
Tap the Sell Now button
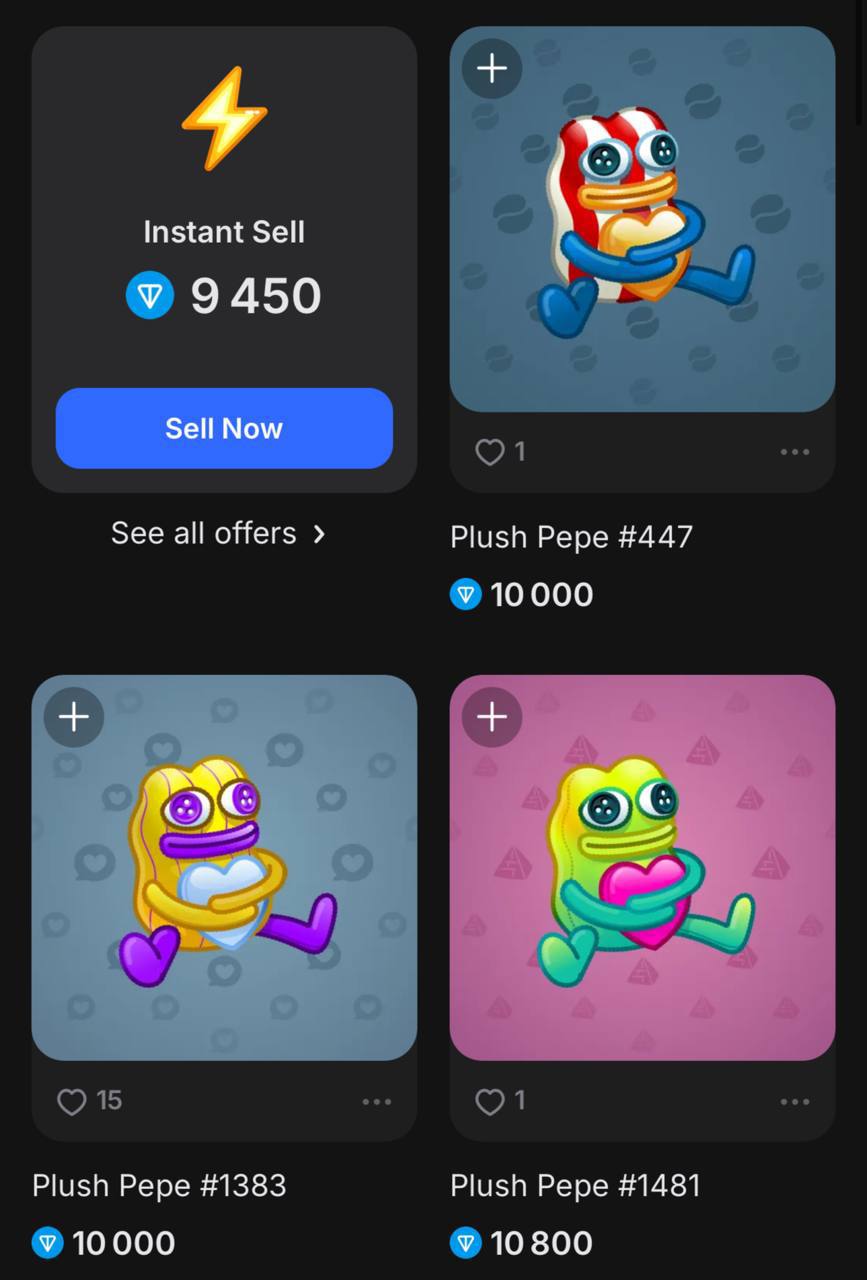click(224, 428)
